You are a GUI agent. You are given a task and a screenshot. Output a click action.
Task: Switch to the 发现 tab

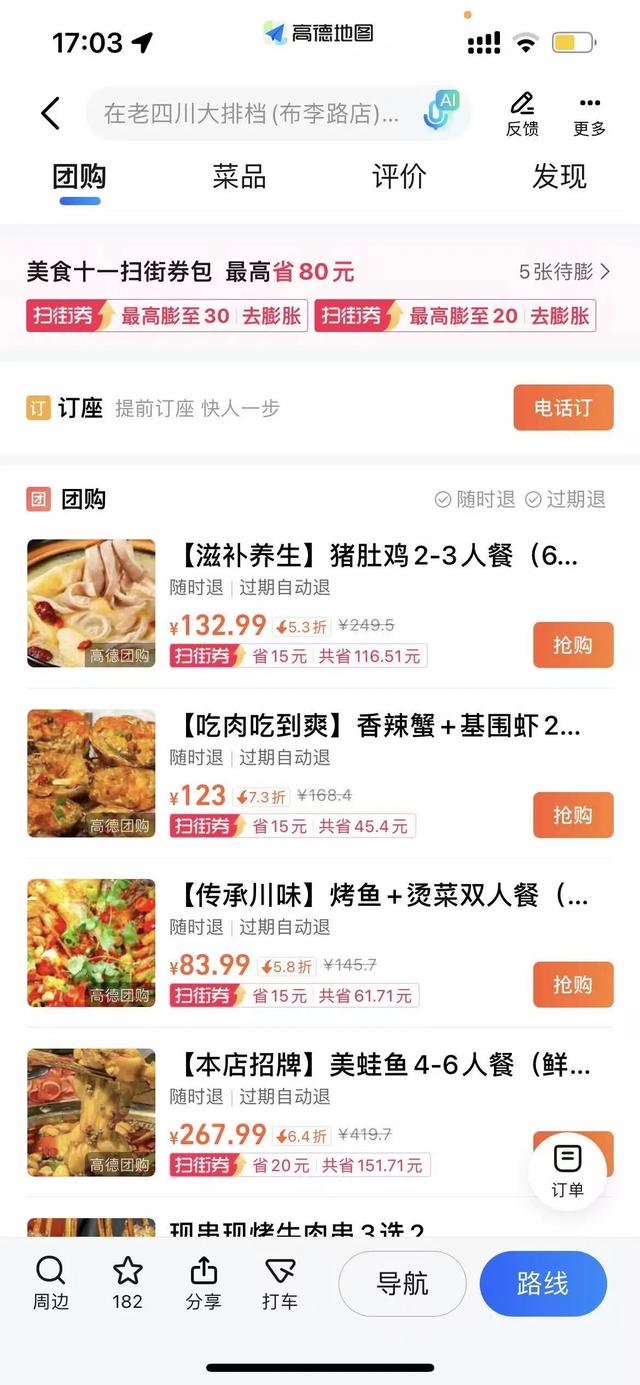click(559, 177)
